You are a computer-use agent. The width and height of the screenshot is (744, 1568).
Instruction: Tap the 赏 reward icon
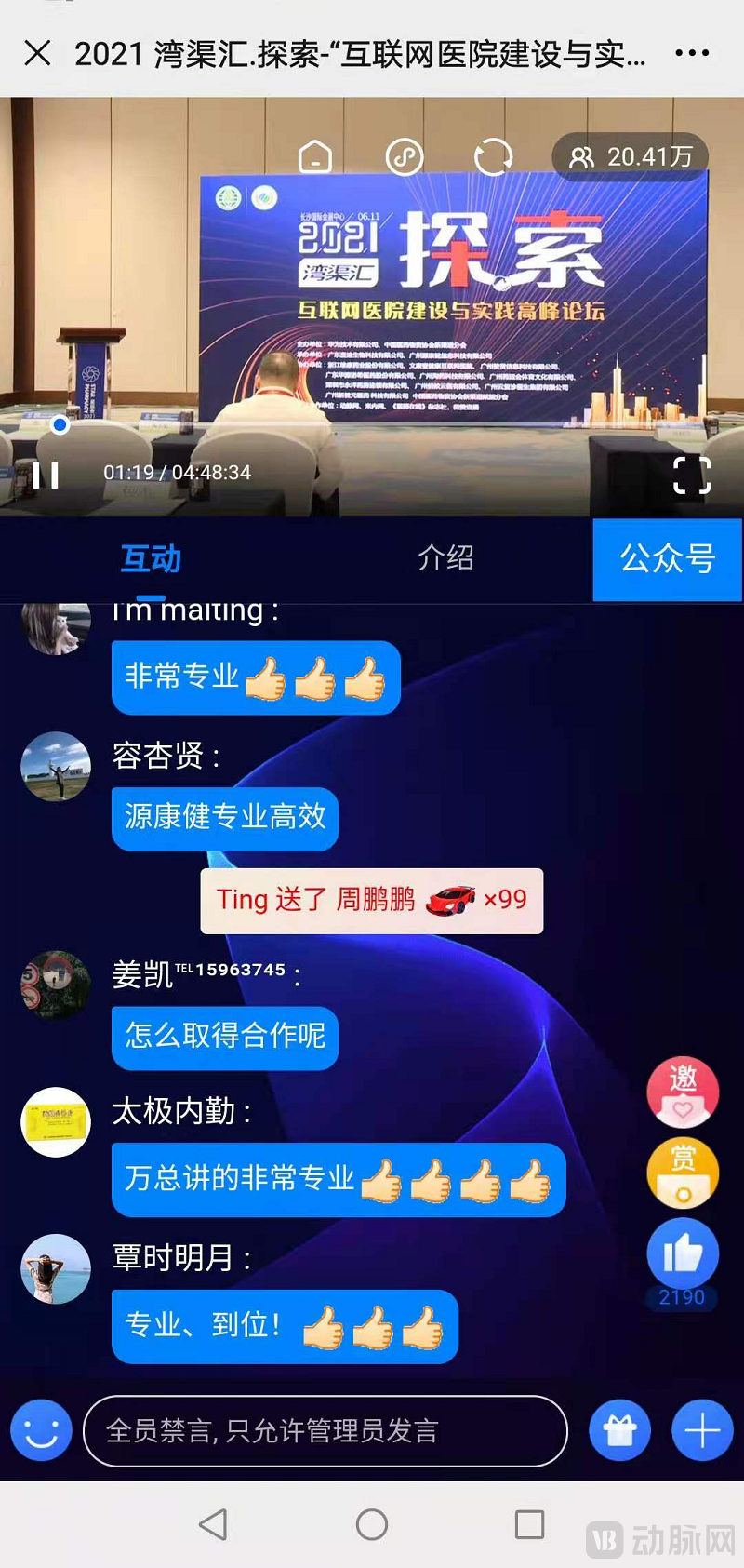pyautogui.click(x=683, y=1173)
